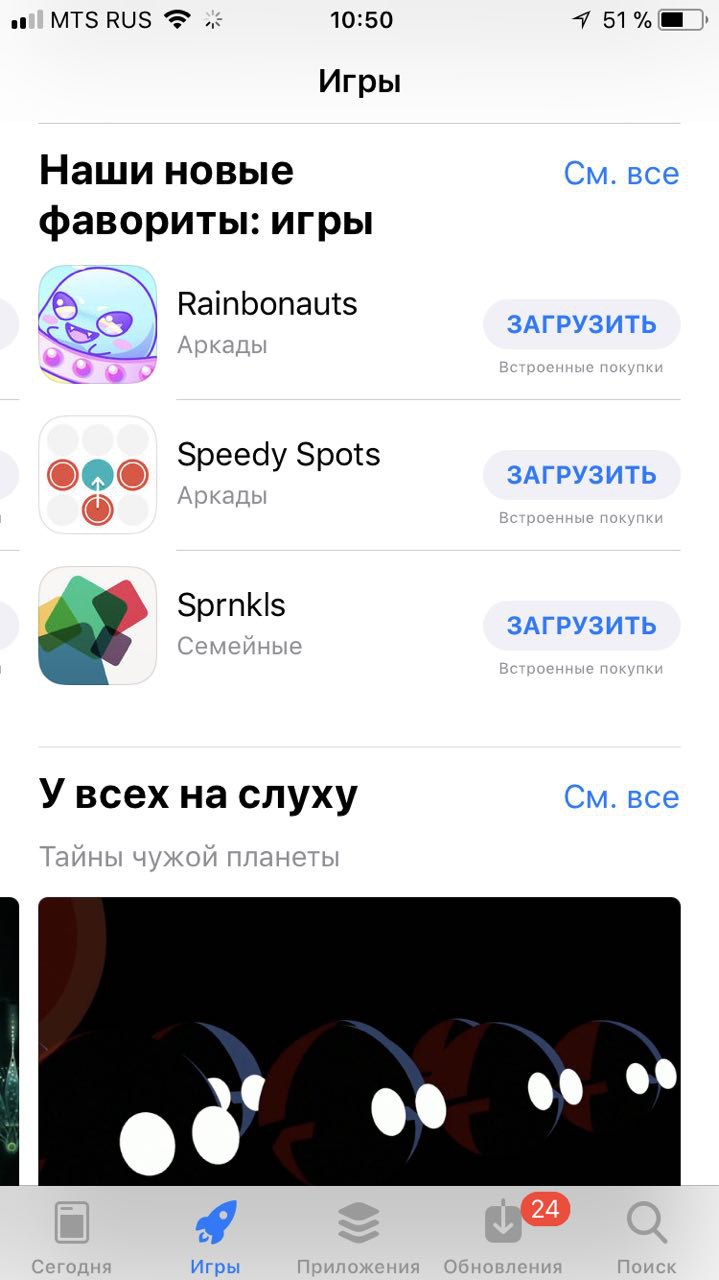
Task: See all games in Наши новые фавориты
Action: 621,174
